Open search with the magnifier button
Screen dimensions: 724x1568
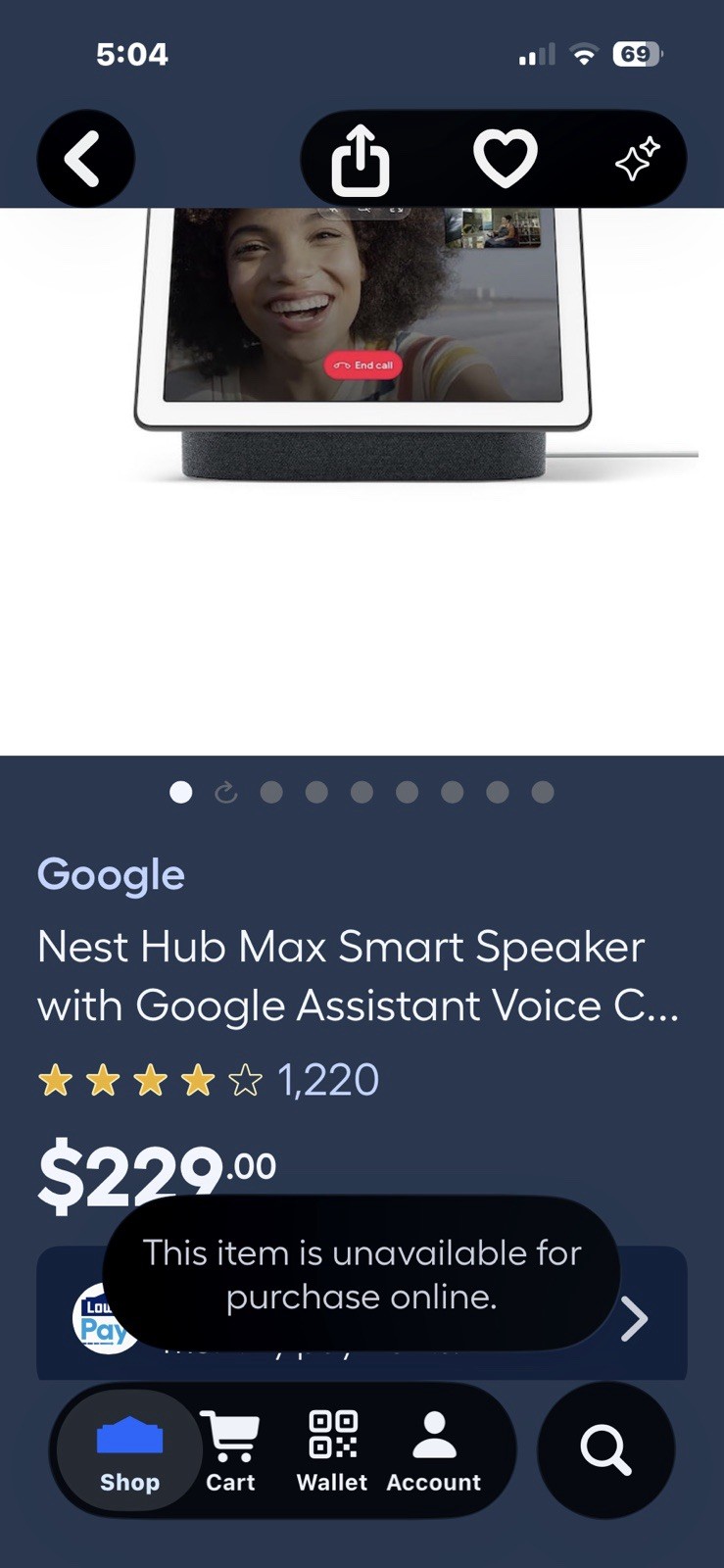605,1450
